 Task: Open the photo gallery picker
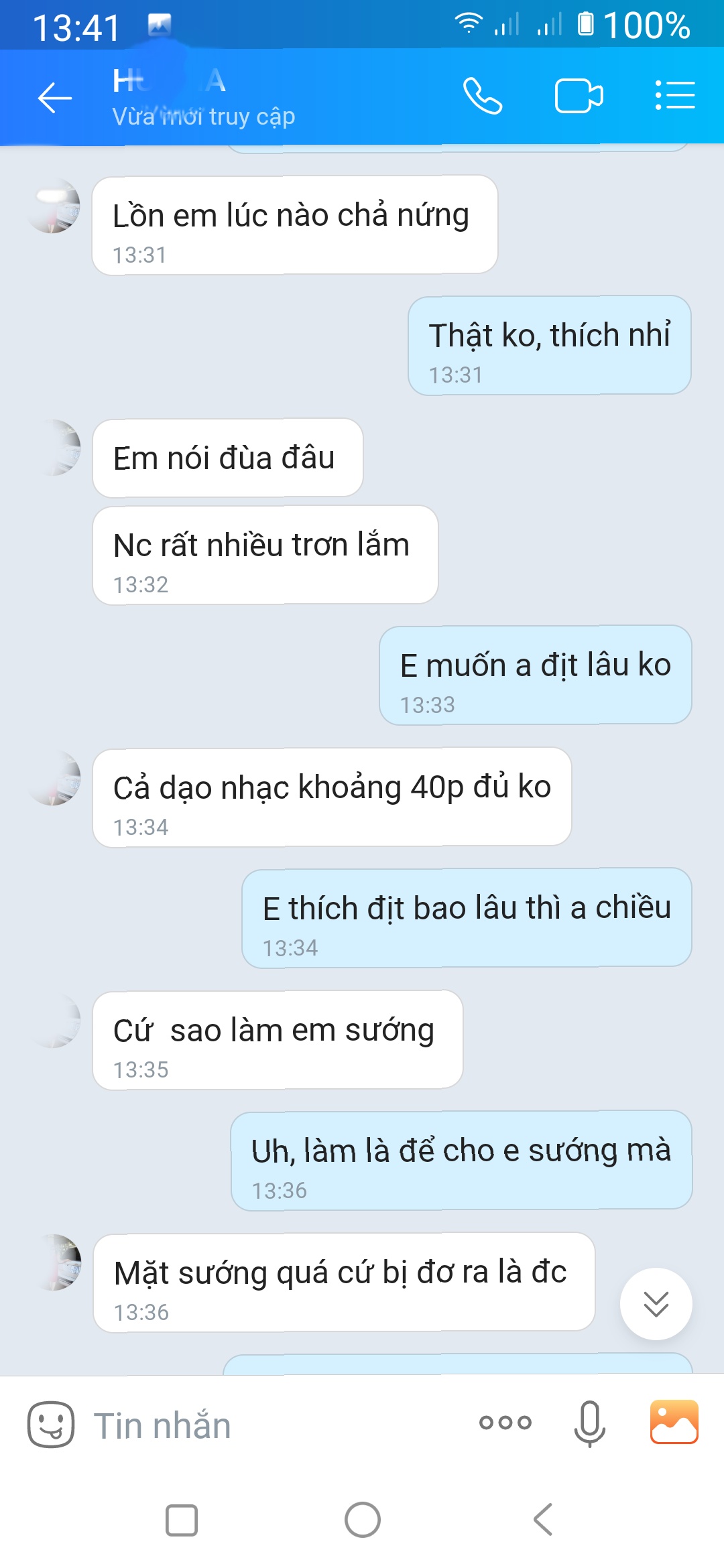click(674, 1422)
